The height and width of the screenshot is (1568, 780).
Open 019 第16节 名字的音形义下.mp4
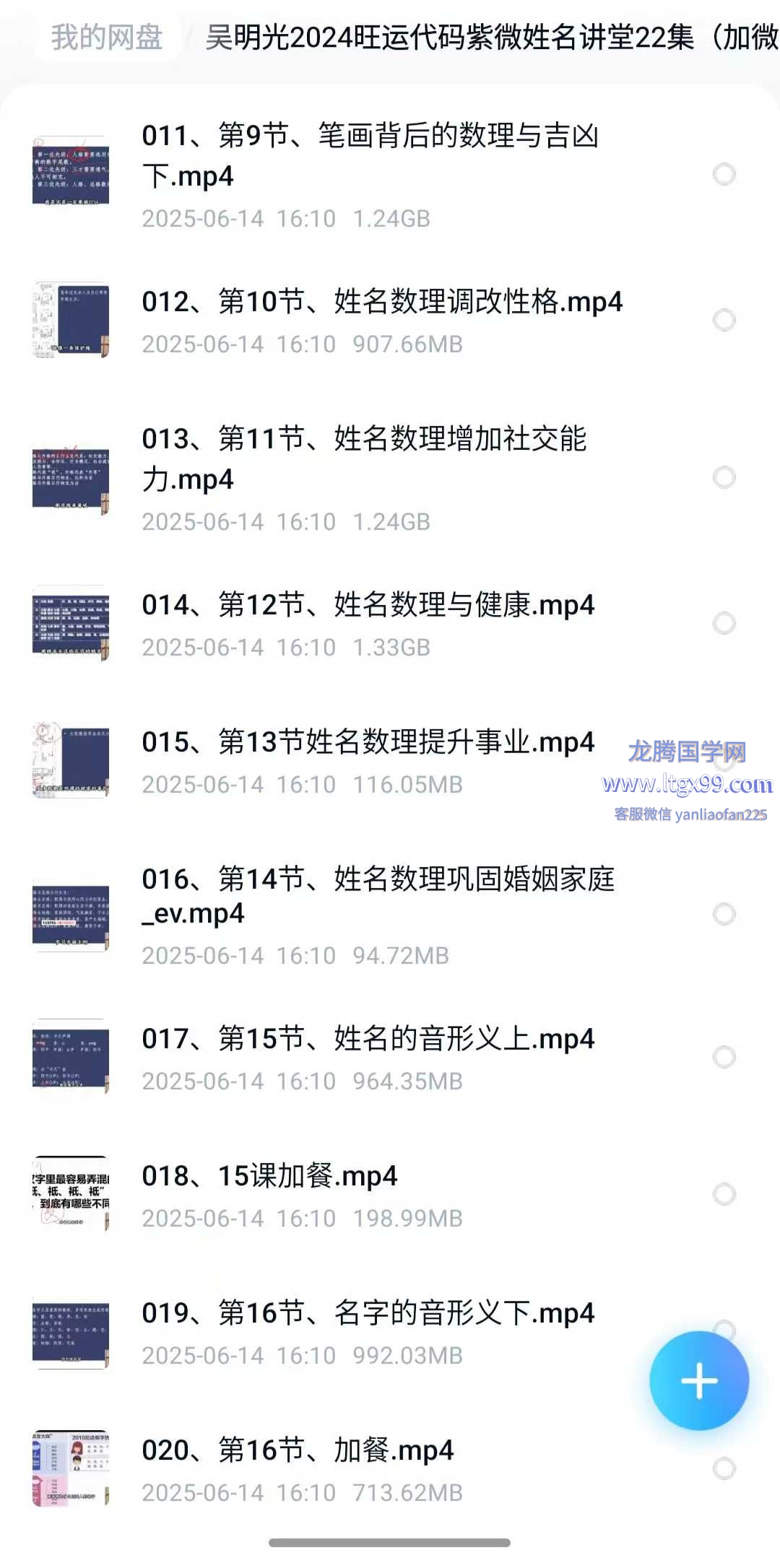coord(368,1313)
